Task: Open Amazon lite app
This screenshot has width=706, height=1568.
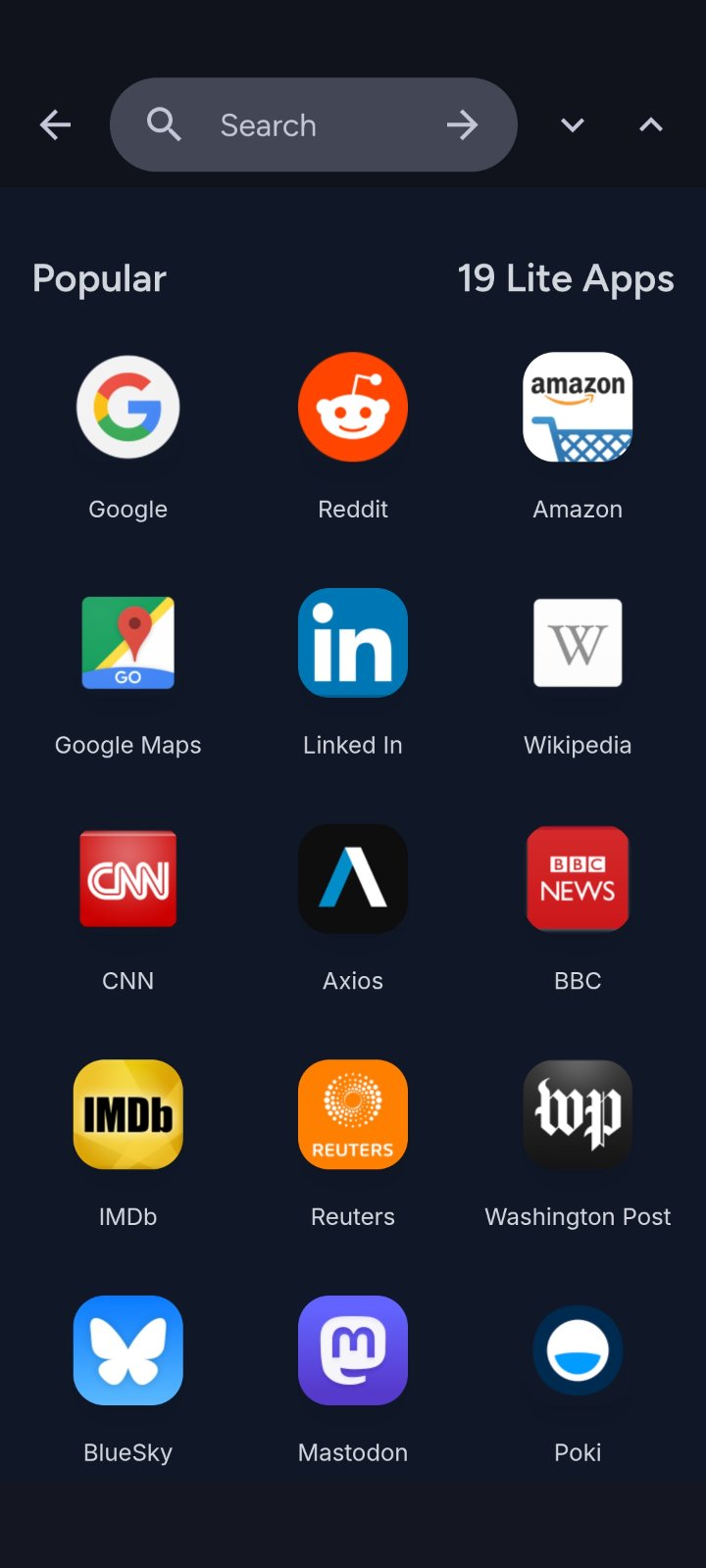Action: (578, 408)
